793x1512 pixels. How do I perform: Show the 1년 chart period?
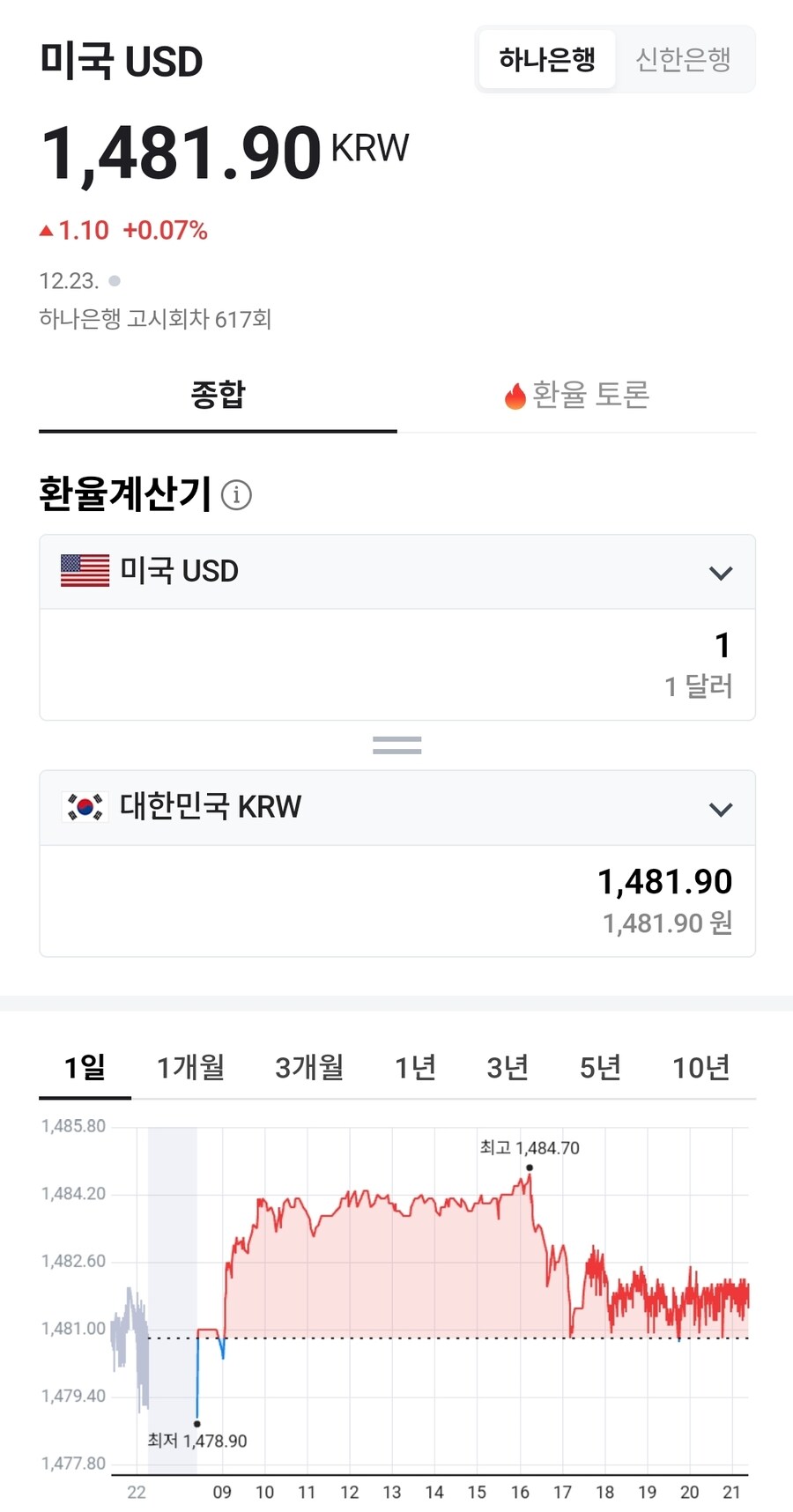pyautogui.click(x=415, y=1067)
